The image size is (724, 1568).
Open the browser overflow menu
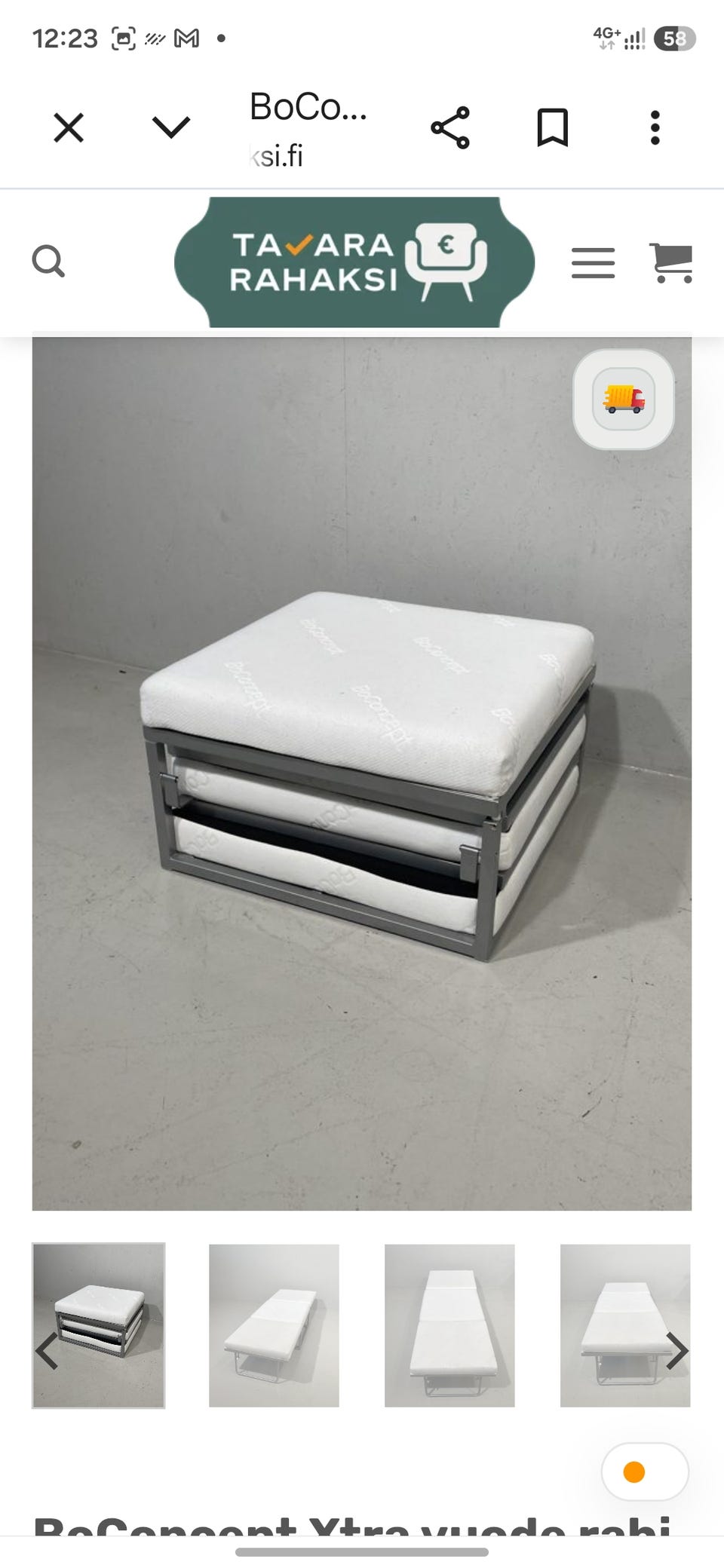pyautogui.click(x=655, y=127)
